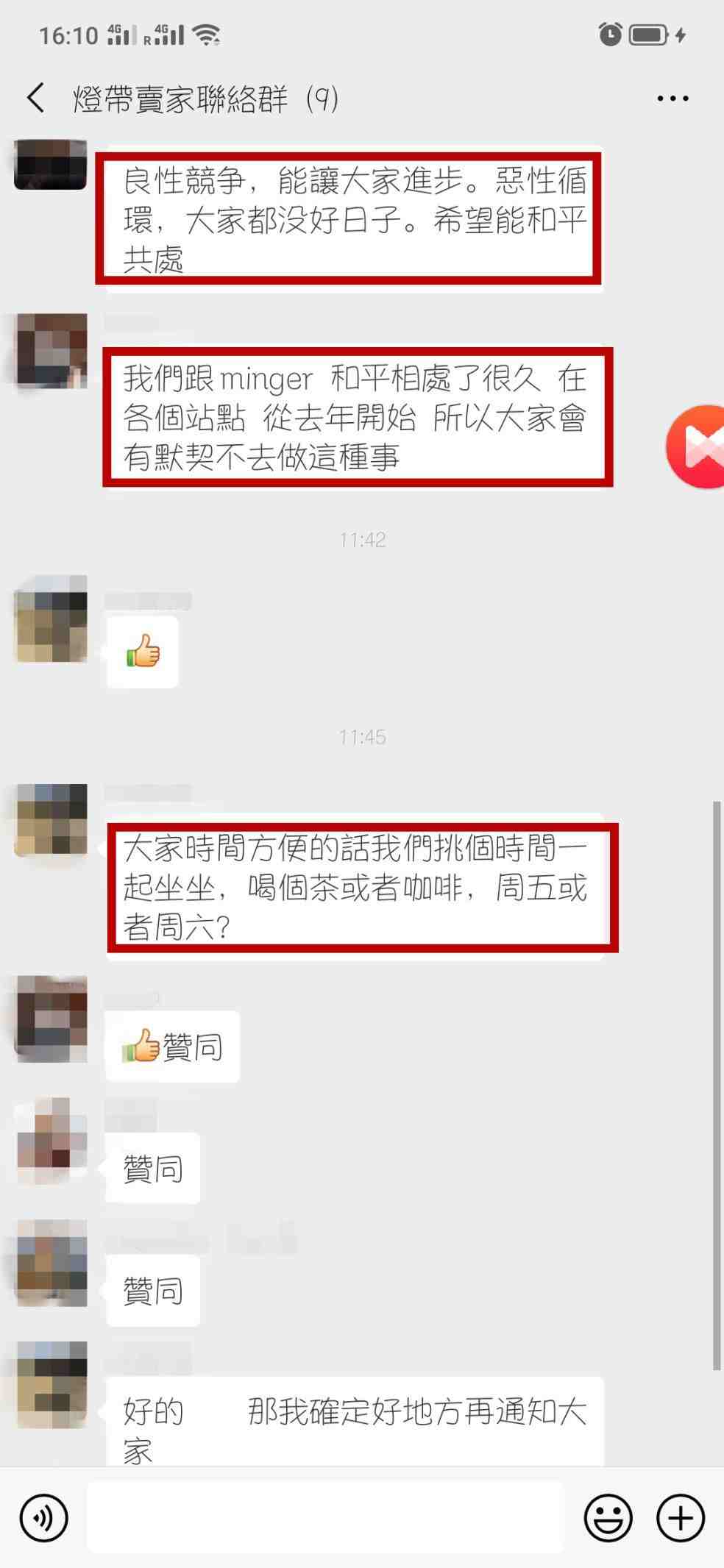Switch to voice message input
The width and height of the screenshot is (724, 1568).
pyautogui.click(x=44, y=1517)
